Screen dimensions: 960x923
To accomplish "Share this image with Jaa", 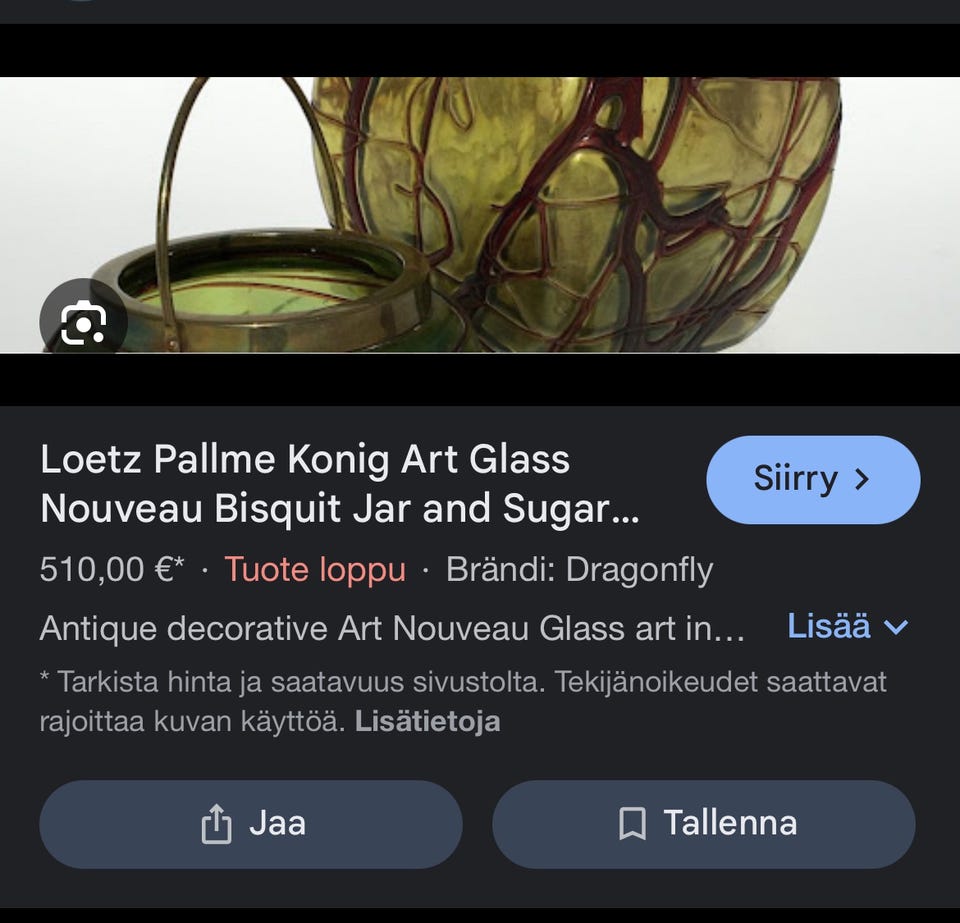I will (251, 824).
